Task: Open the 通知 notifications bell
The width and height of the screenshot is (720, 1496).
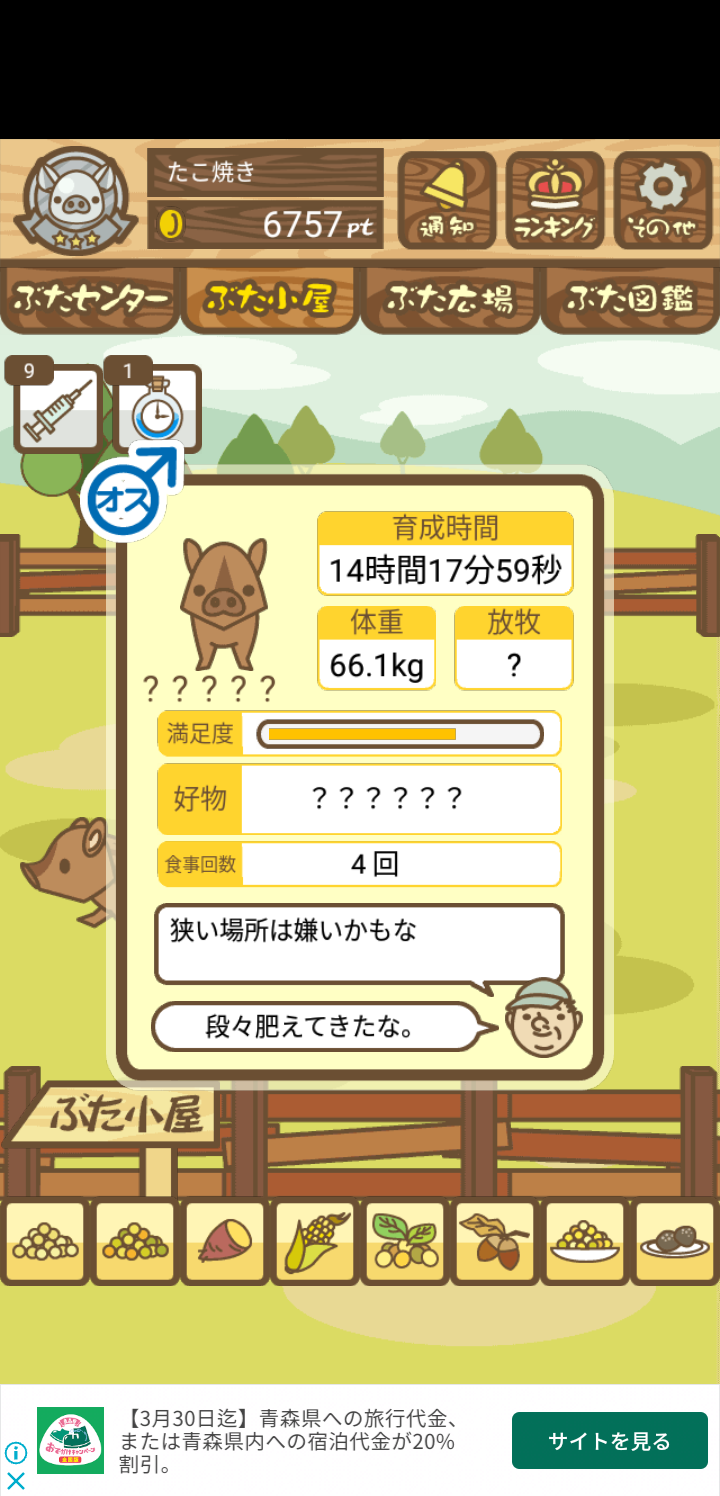Action: [x=446, y=200]
